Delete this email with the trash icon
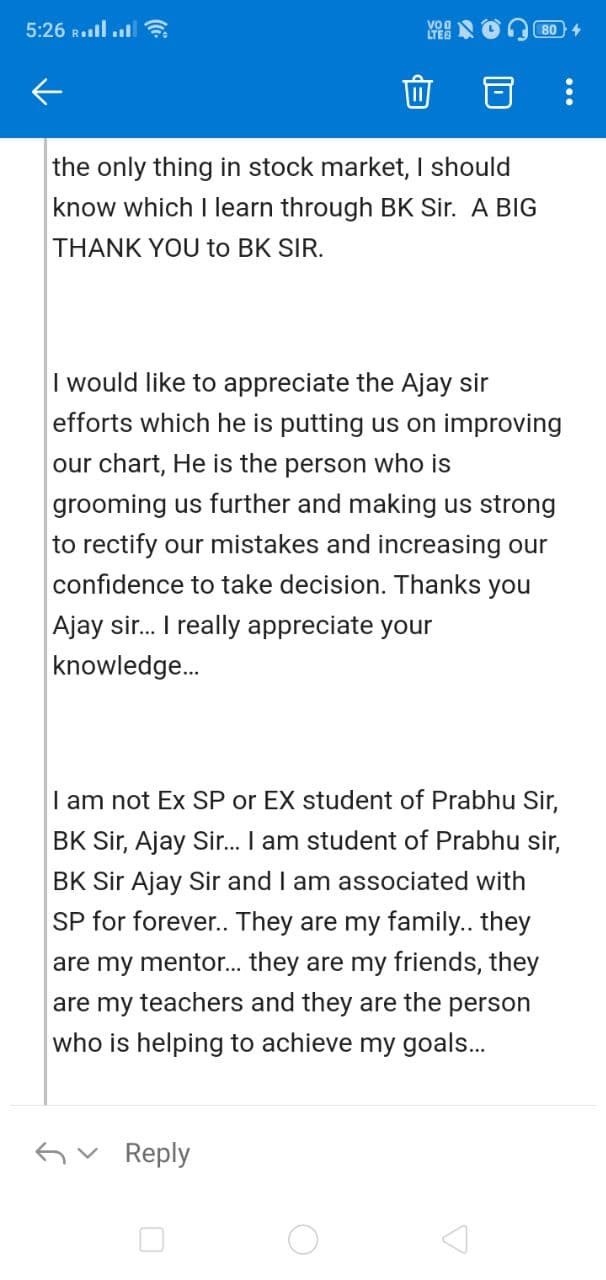Image resolution: width=606 pixels, height=1280 pixels. [416, 93]
